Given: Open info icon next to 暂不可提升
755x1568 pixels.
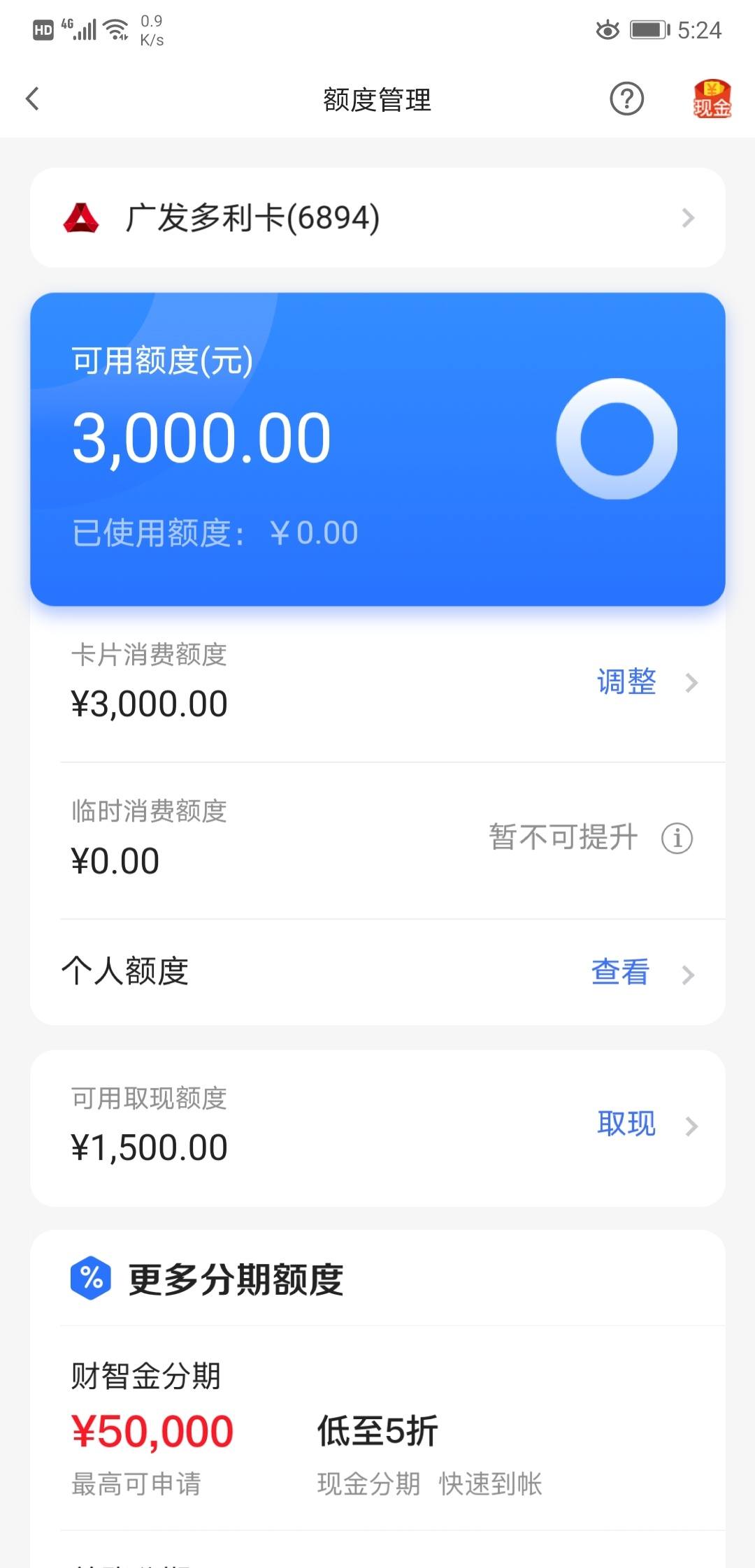Looking at the screenshot, I should click(x=677, y=838).
